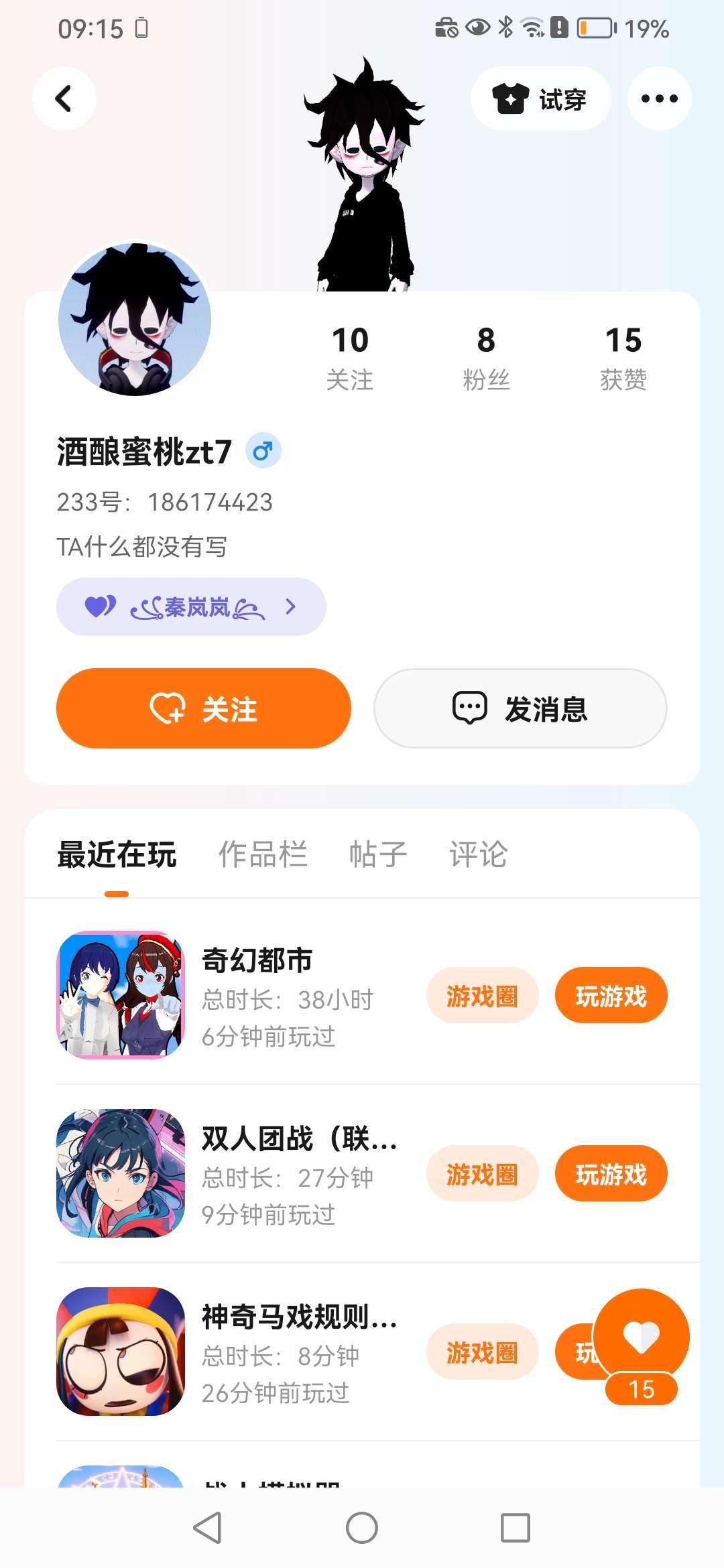View the 关注 following list
Image resolution: width=724 pixels, height=1568 pixels.
350,358
